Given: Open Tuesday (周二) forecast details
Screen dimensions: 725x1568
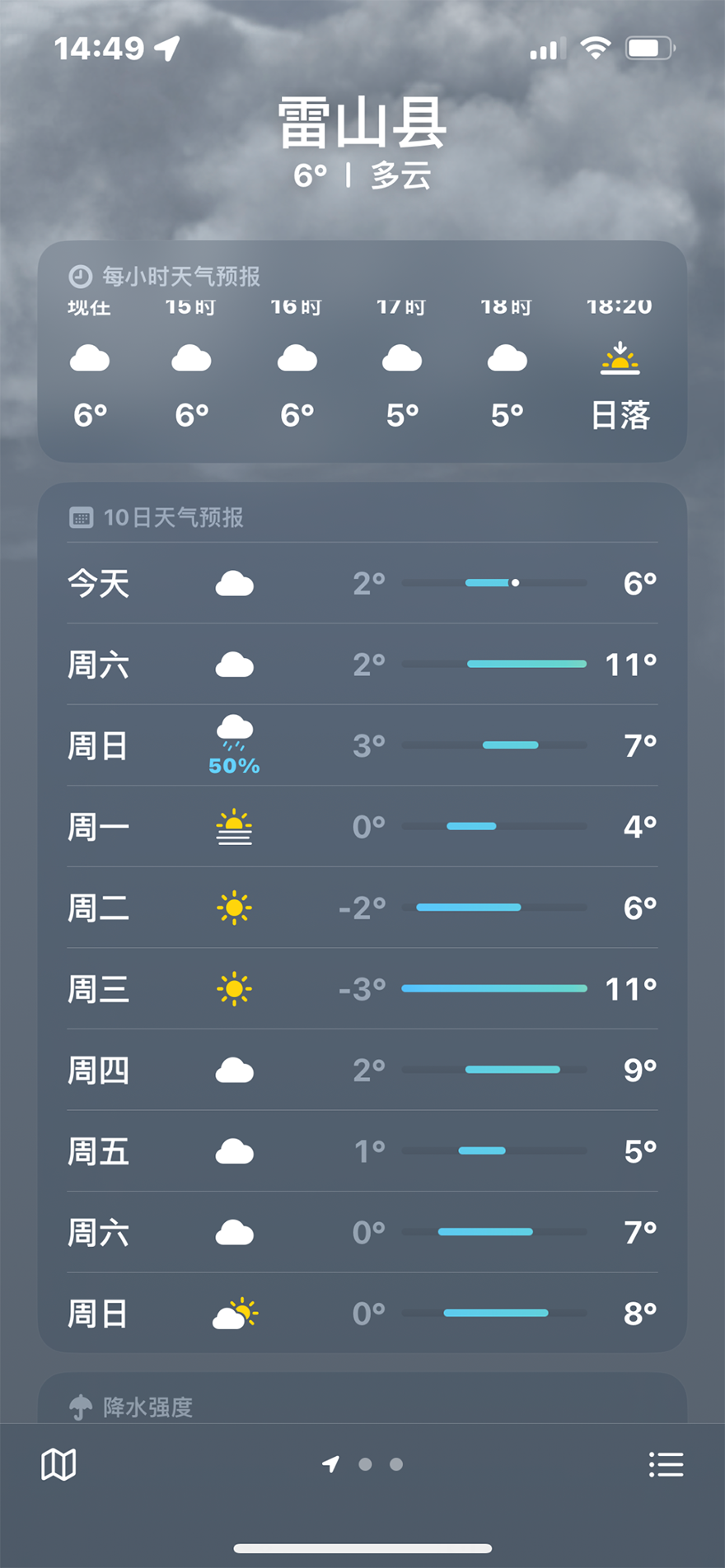Looking at the screenshot, I should click(x=362, y=908).
